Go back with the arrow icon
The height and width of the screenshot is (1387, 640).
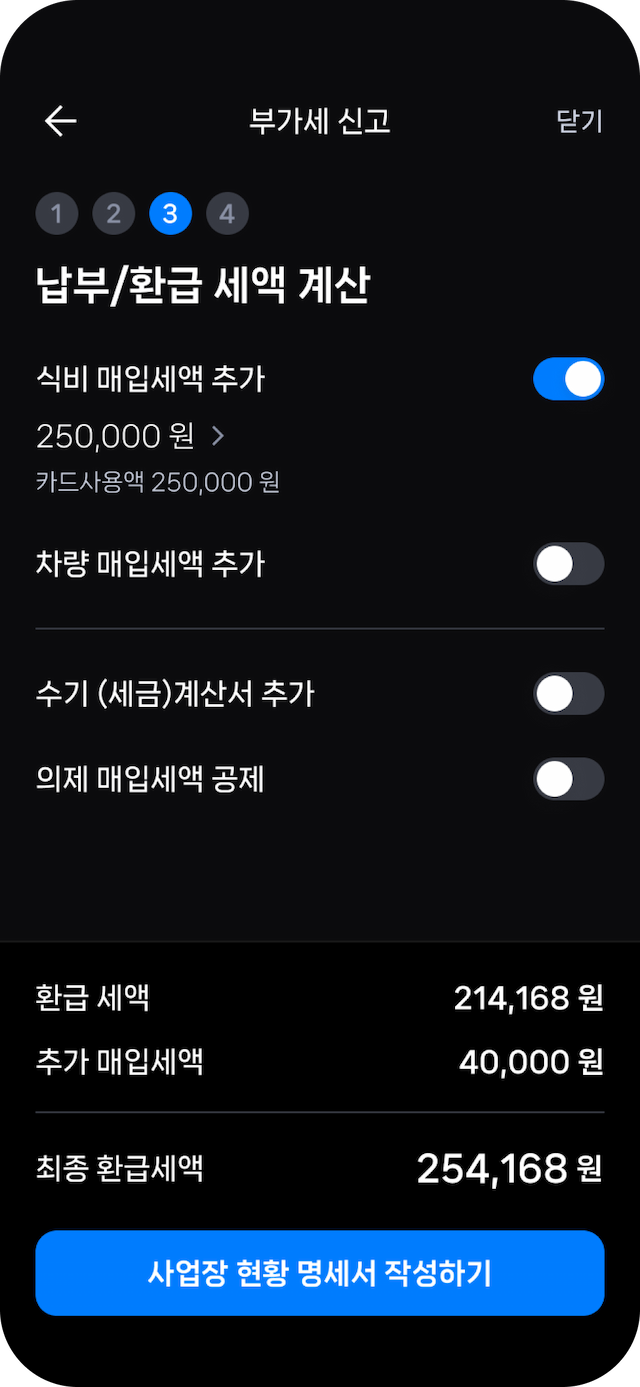(x=60, y=121)
